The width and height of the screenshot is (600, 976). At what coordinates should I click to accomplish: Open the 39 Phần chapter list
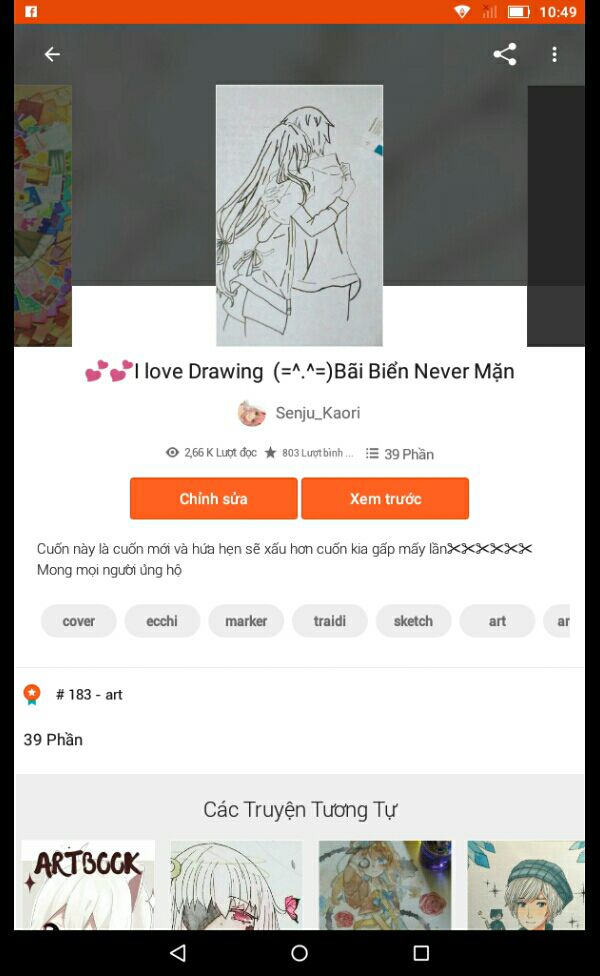point(53,740)
